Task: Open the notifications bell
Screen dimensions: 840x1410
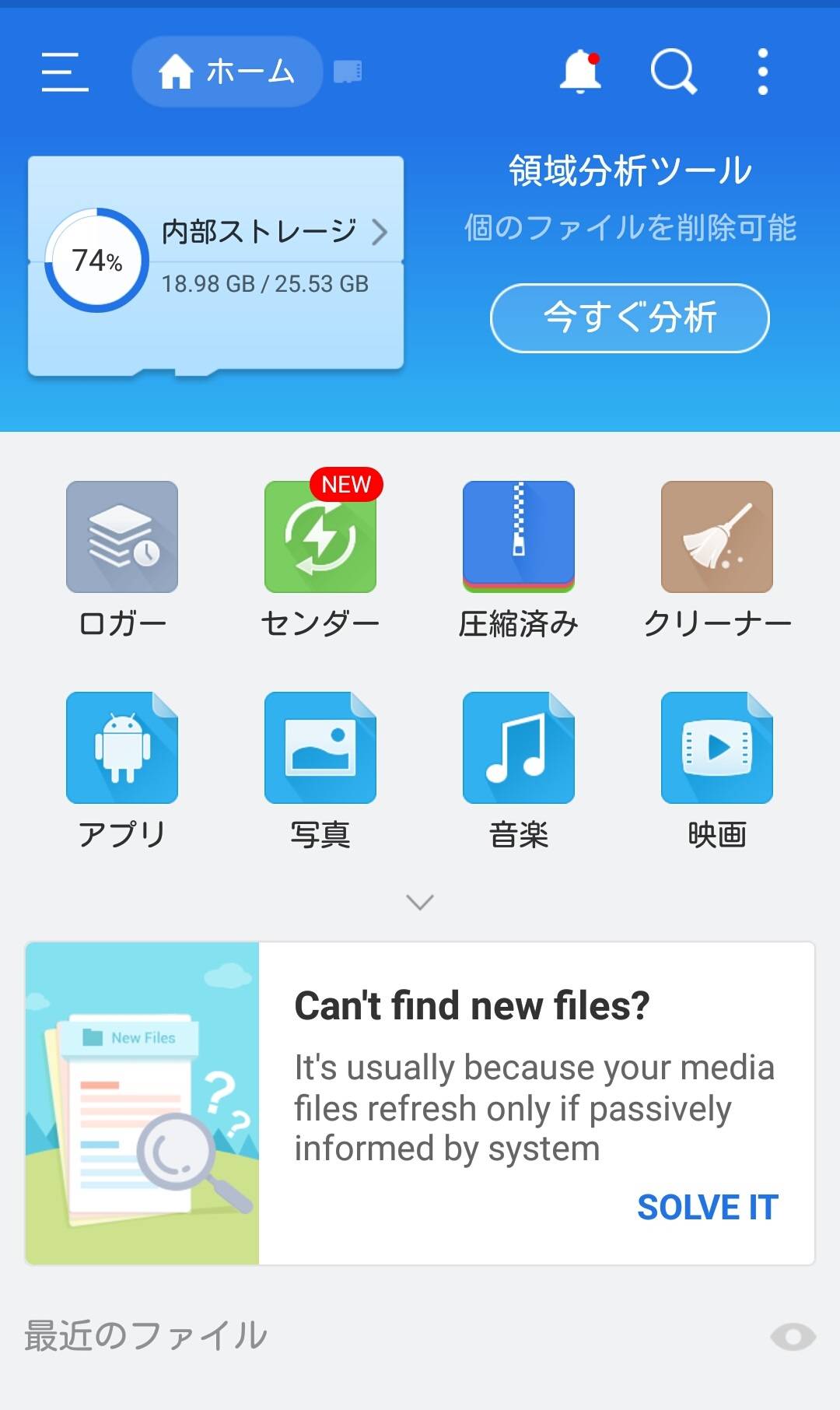Action: pos(580,72)
